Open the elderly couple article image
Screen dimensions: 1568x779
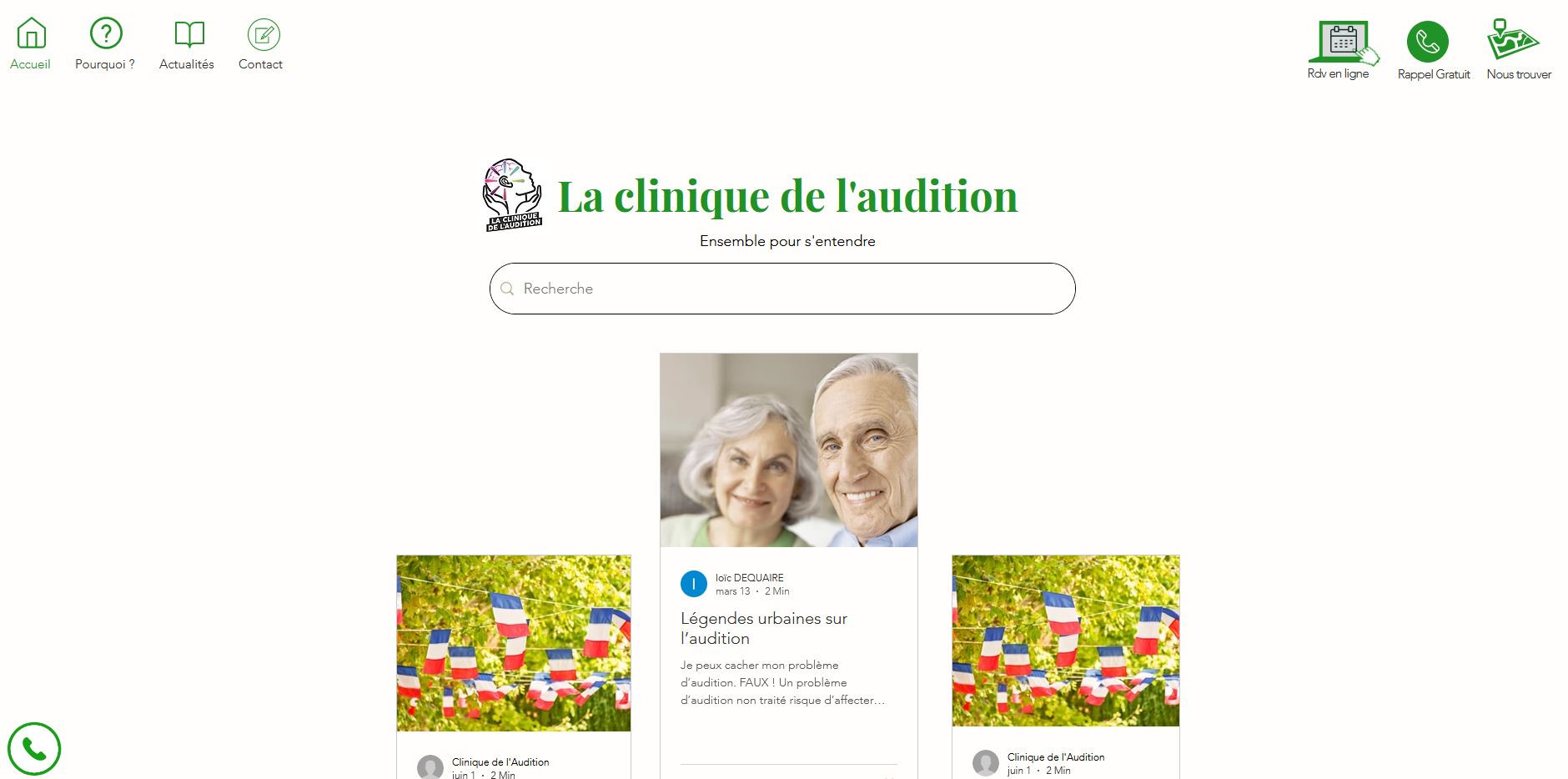point(788,450)
